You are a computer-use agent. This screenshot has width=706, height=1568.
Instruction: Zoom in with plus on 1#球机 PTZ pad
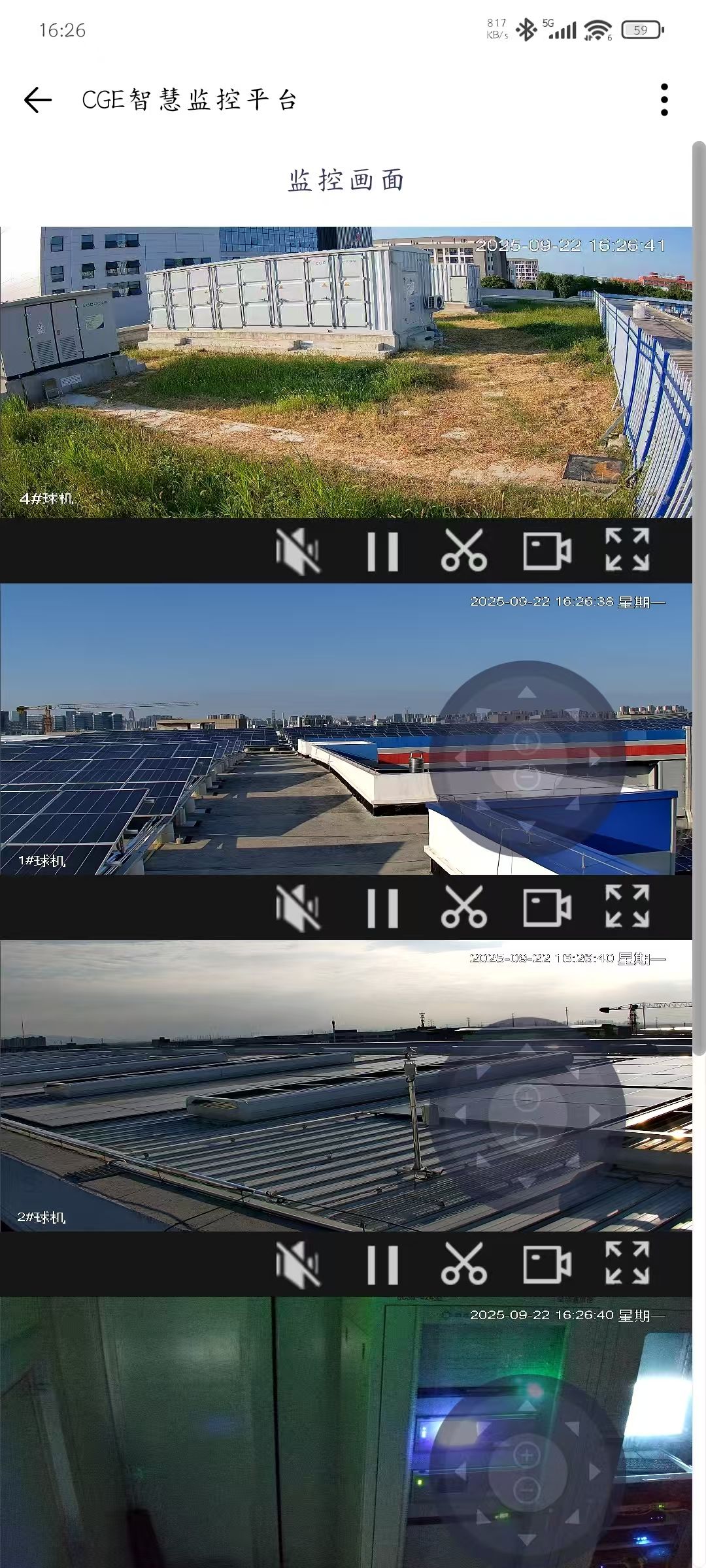point(527,741)
